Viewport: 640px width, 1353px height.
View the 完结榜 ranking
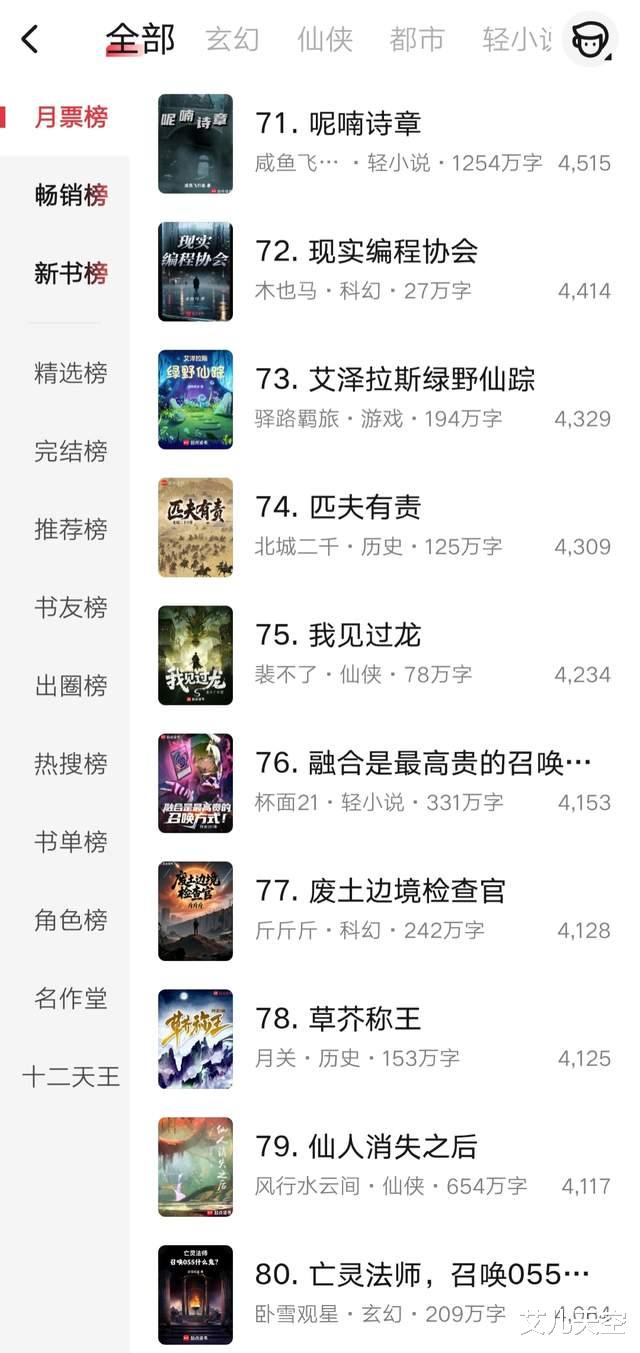(70, 451)
